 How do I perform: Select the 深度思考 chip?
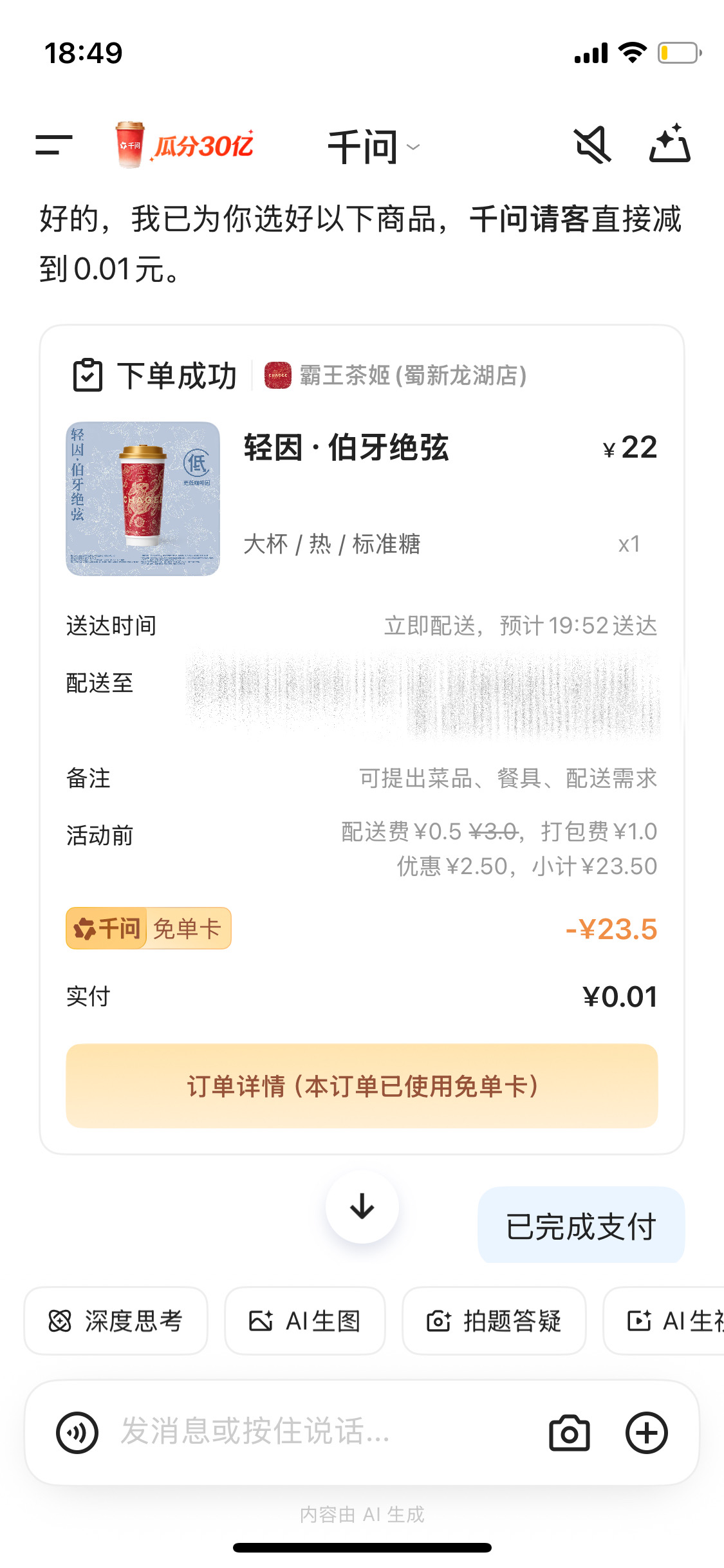(x=116, y=1321)
